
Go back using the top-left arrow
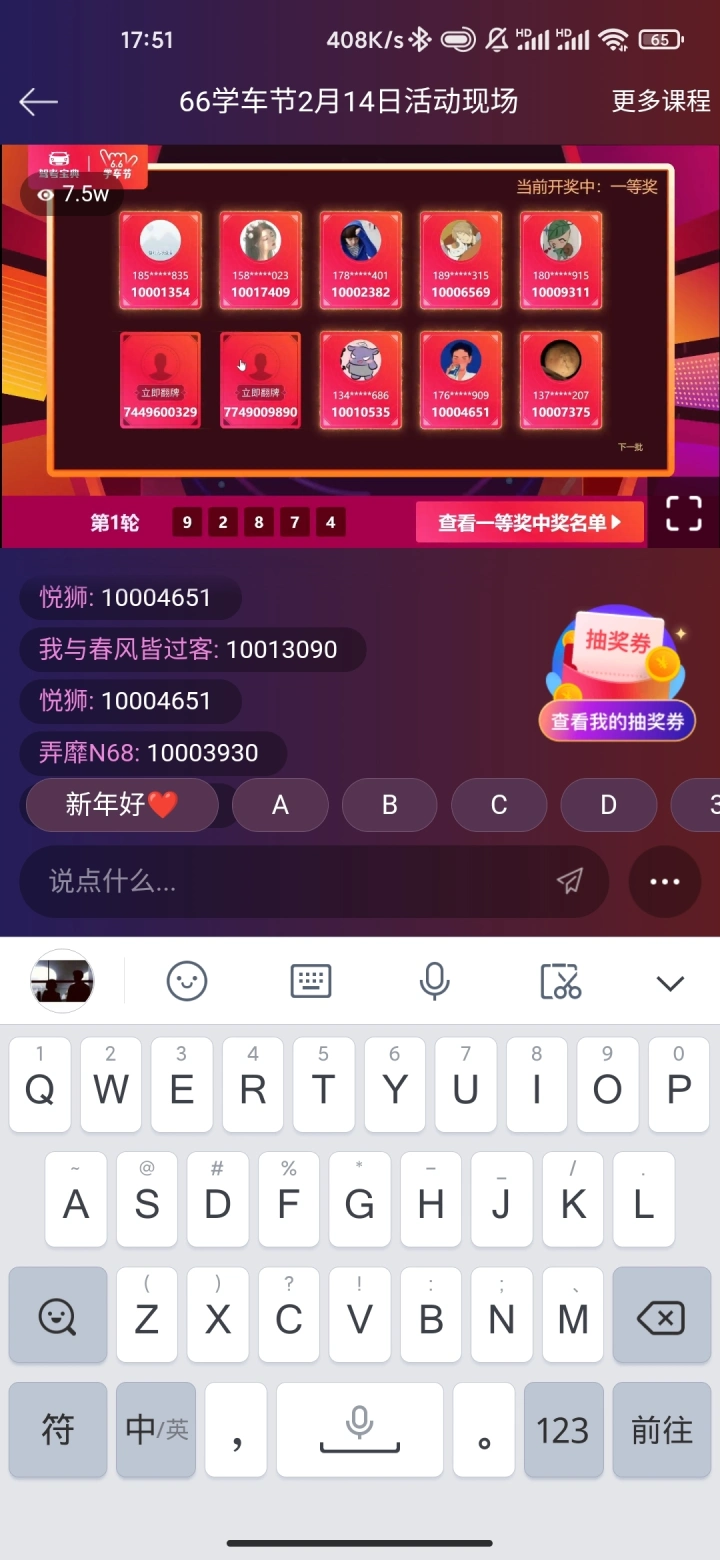[x=38, y=101]
